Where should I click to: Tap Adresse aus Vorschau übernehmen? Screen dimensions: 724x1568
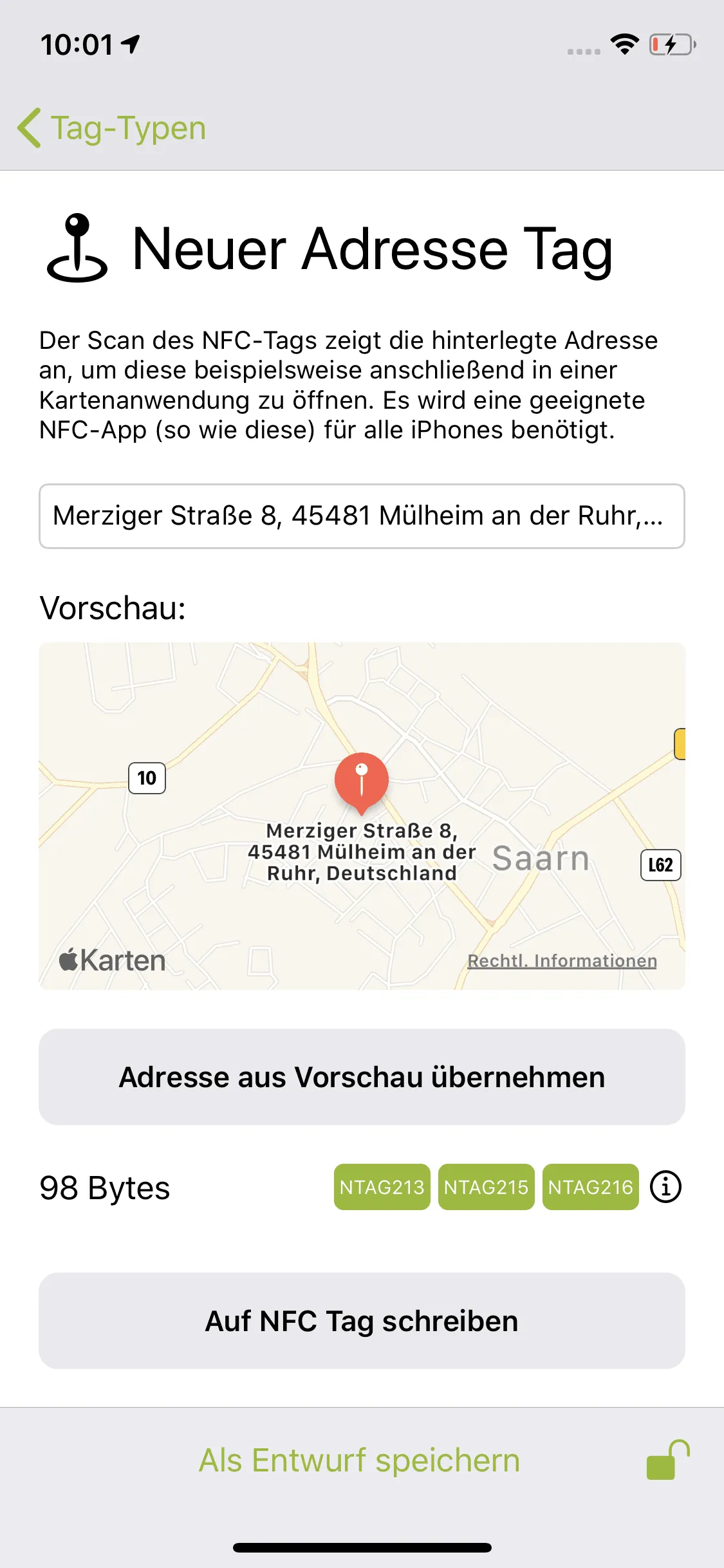[361, 1077]
